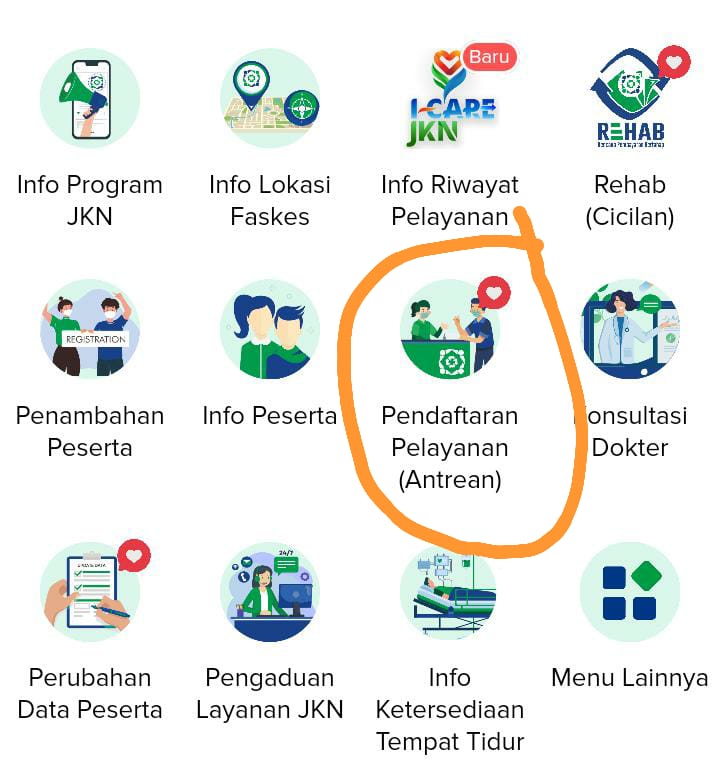Check Info Ketersediaan Tempat Tidur

[x=450, y=592]
